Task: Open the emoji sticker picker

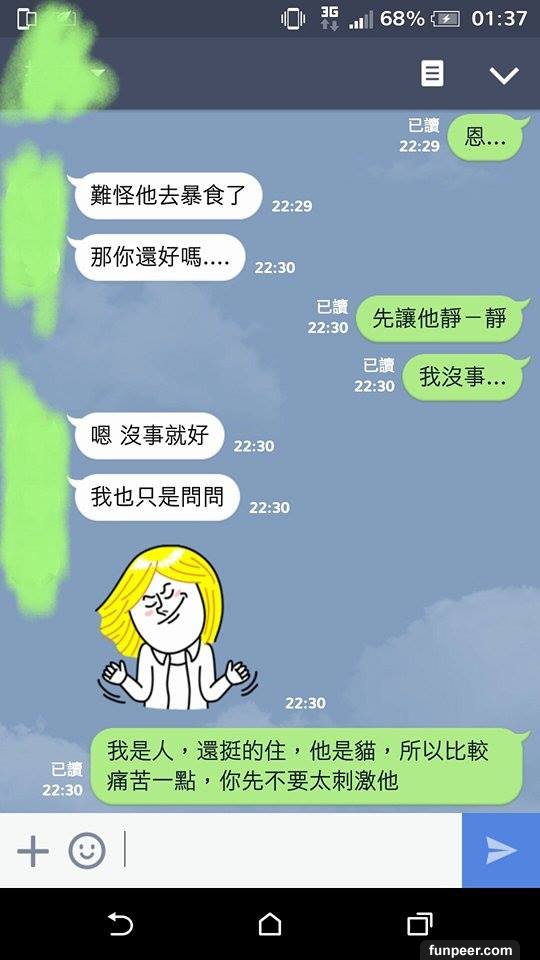Action: tap(86, 850)
